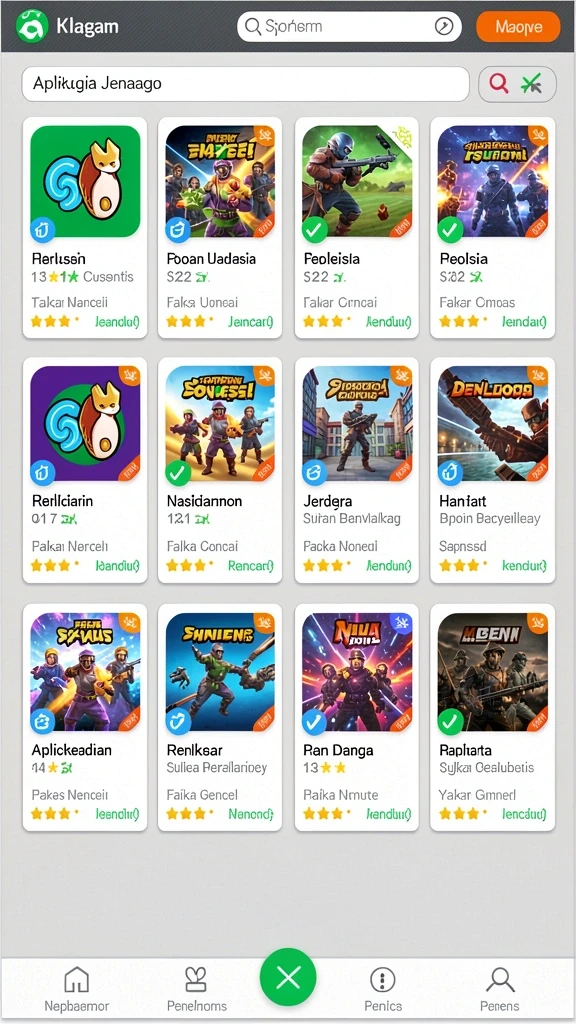Image resolution: width=576 pixels, height=1024 pixels.
Task: Tap the green X center button
Action: [x=288, y=978]
